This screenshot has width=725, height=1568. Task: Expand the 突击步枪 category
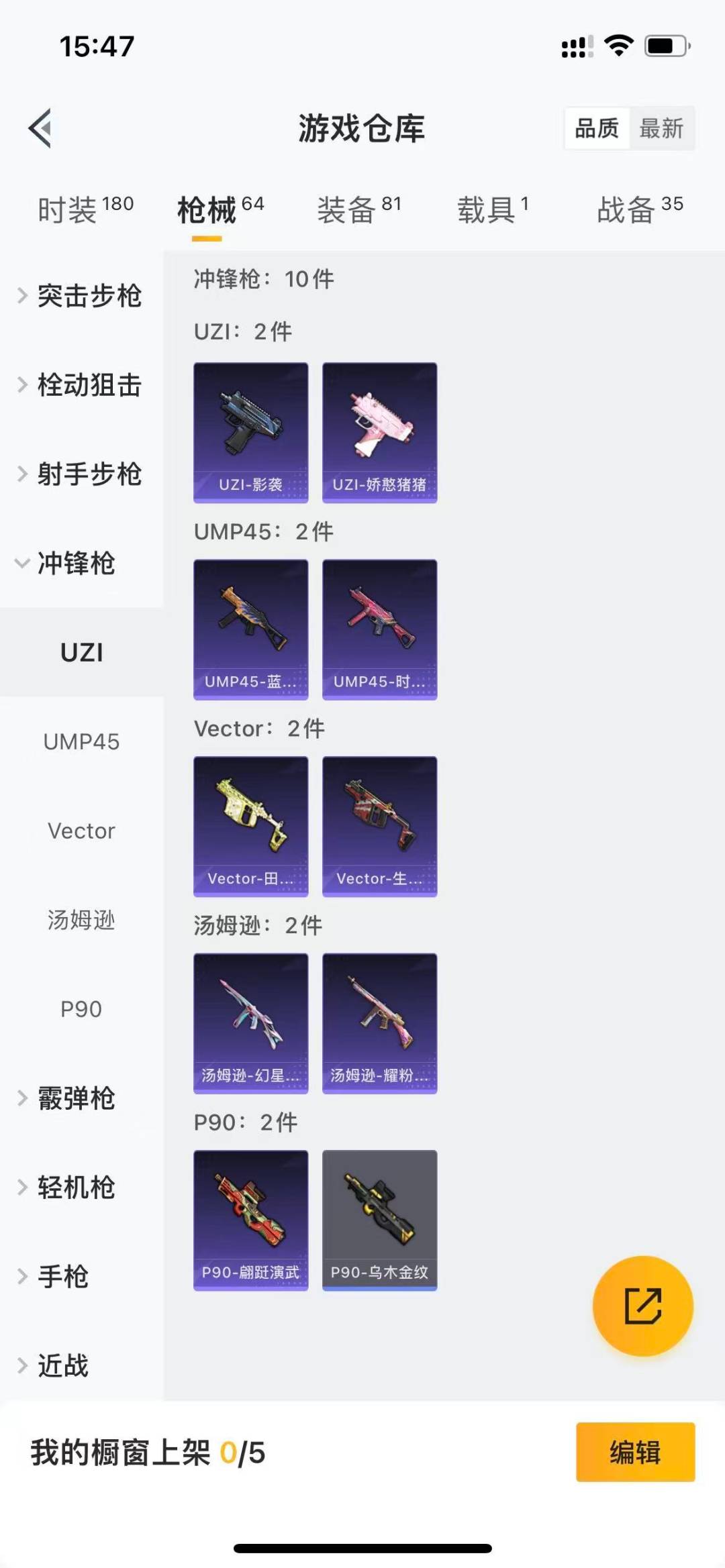coord(81,296)
